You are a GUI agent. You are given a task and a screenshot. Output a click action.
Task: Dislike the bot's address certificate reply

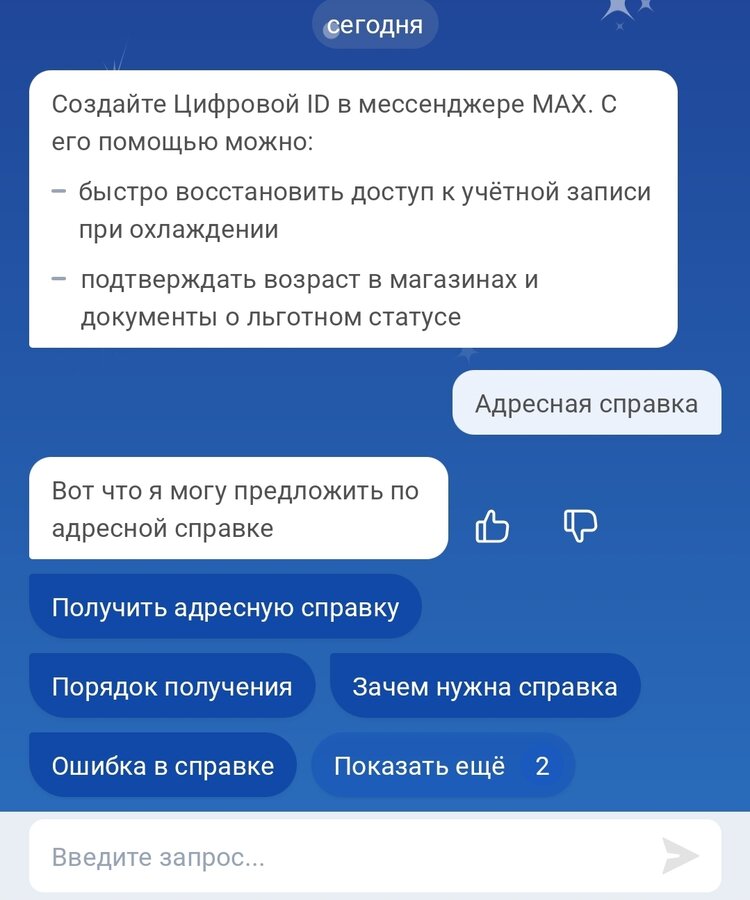pyautogui.click(x=581, y=525)
